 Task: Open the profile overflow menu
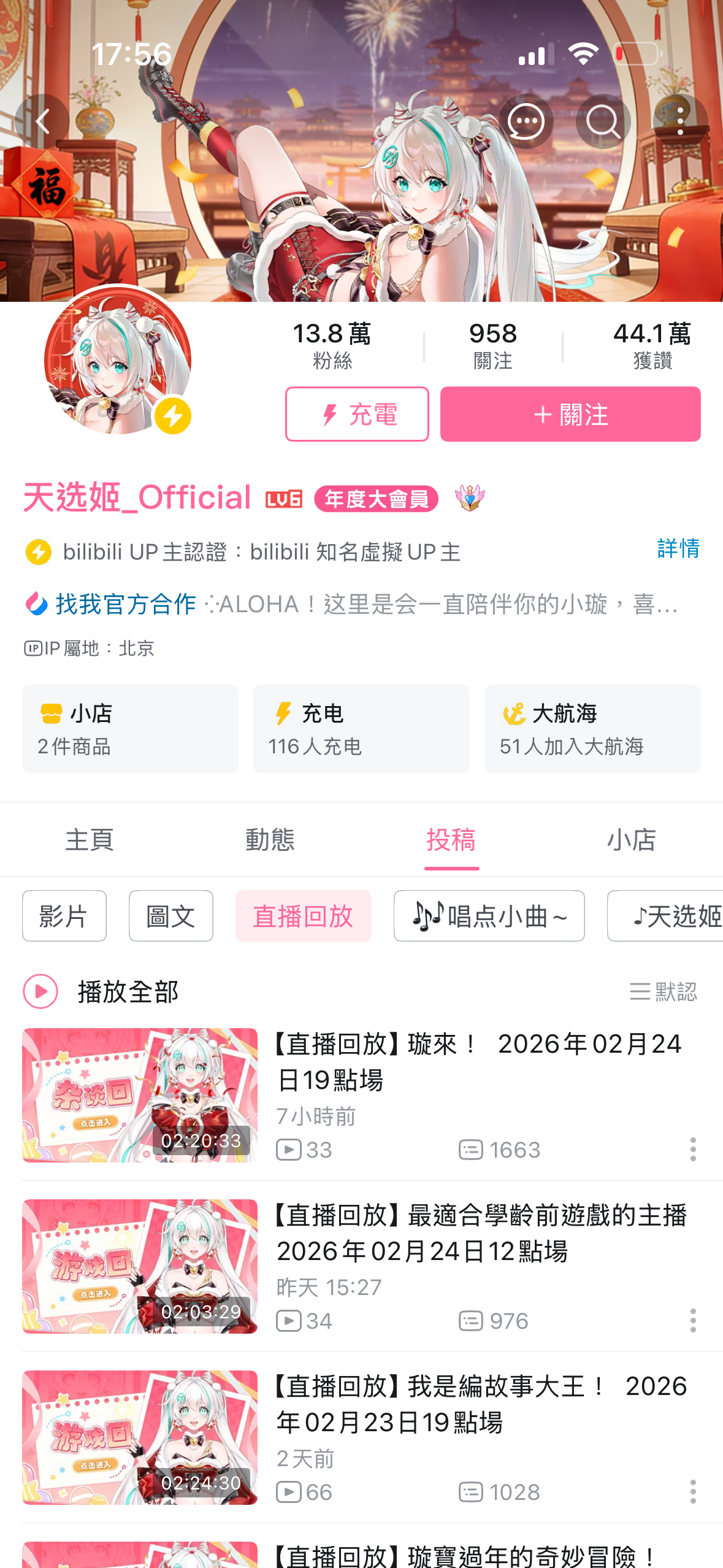pyautogui.click(x=680, y=121)
